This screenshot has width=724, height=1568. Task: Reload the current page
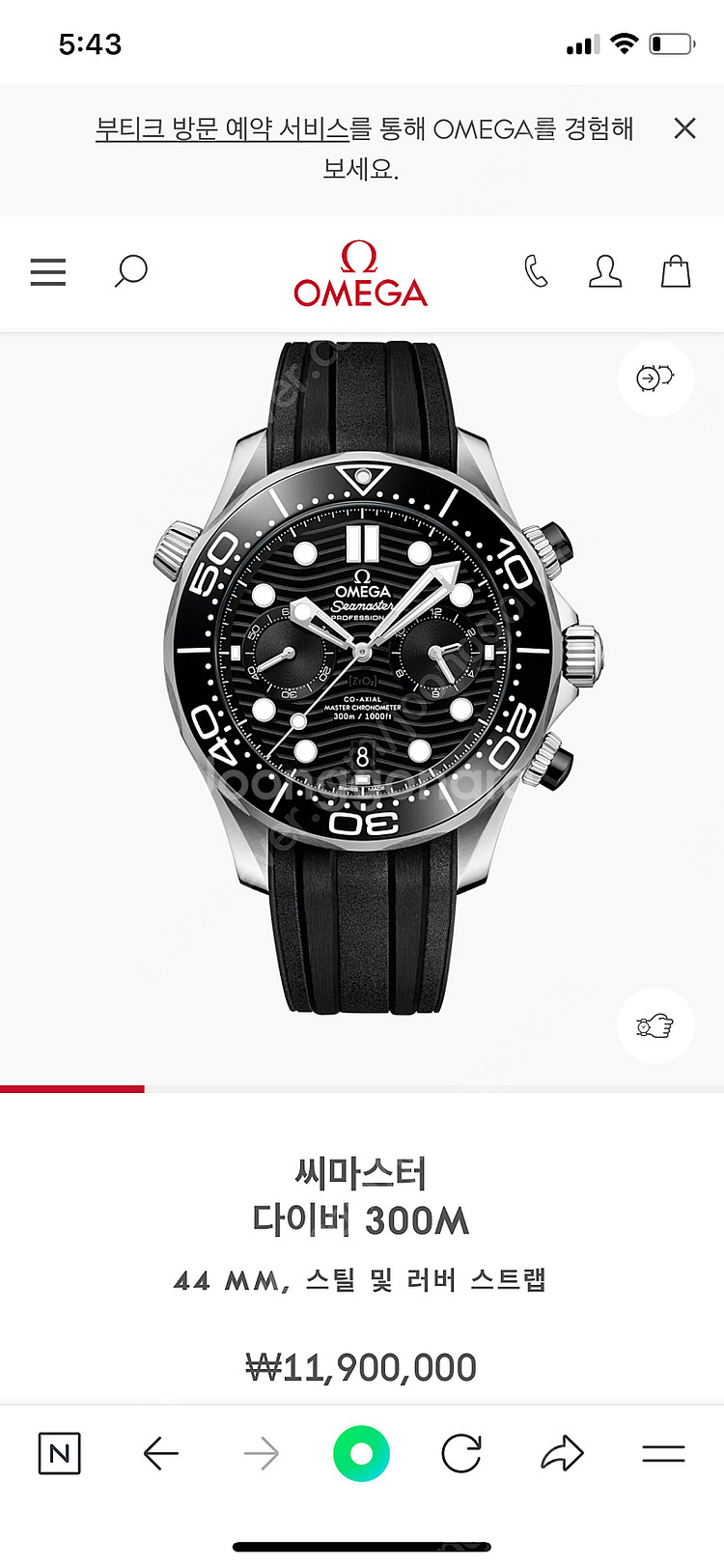461,1453
